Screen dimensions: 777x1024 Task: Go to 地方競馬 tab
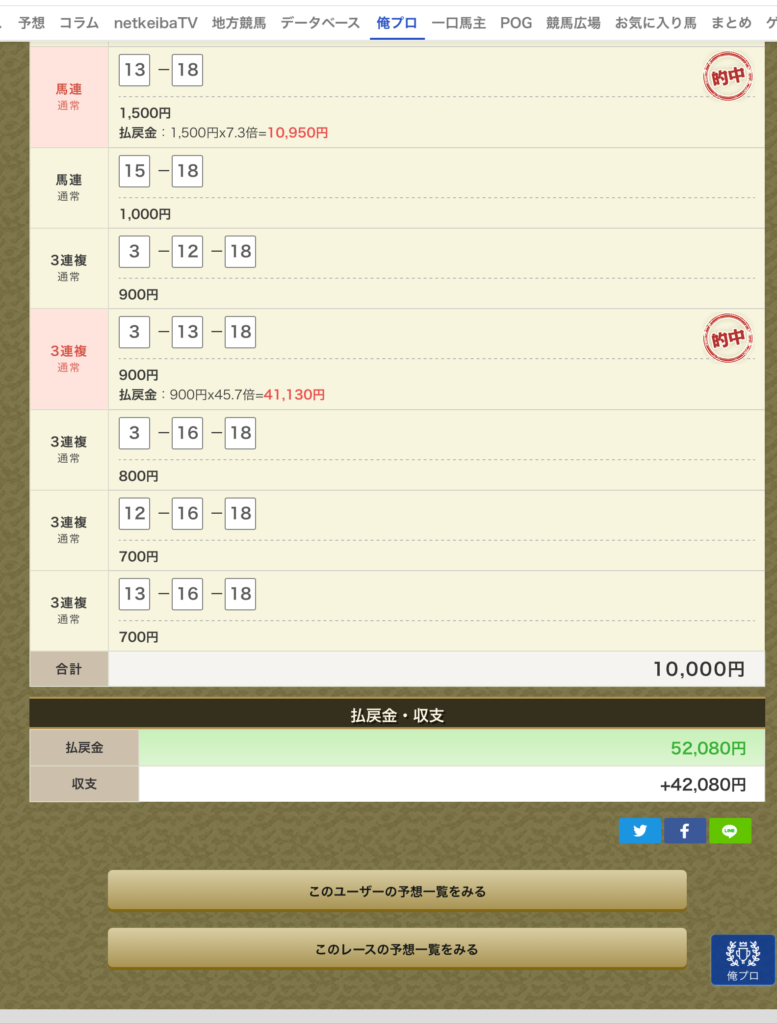239,22
